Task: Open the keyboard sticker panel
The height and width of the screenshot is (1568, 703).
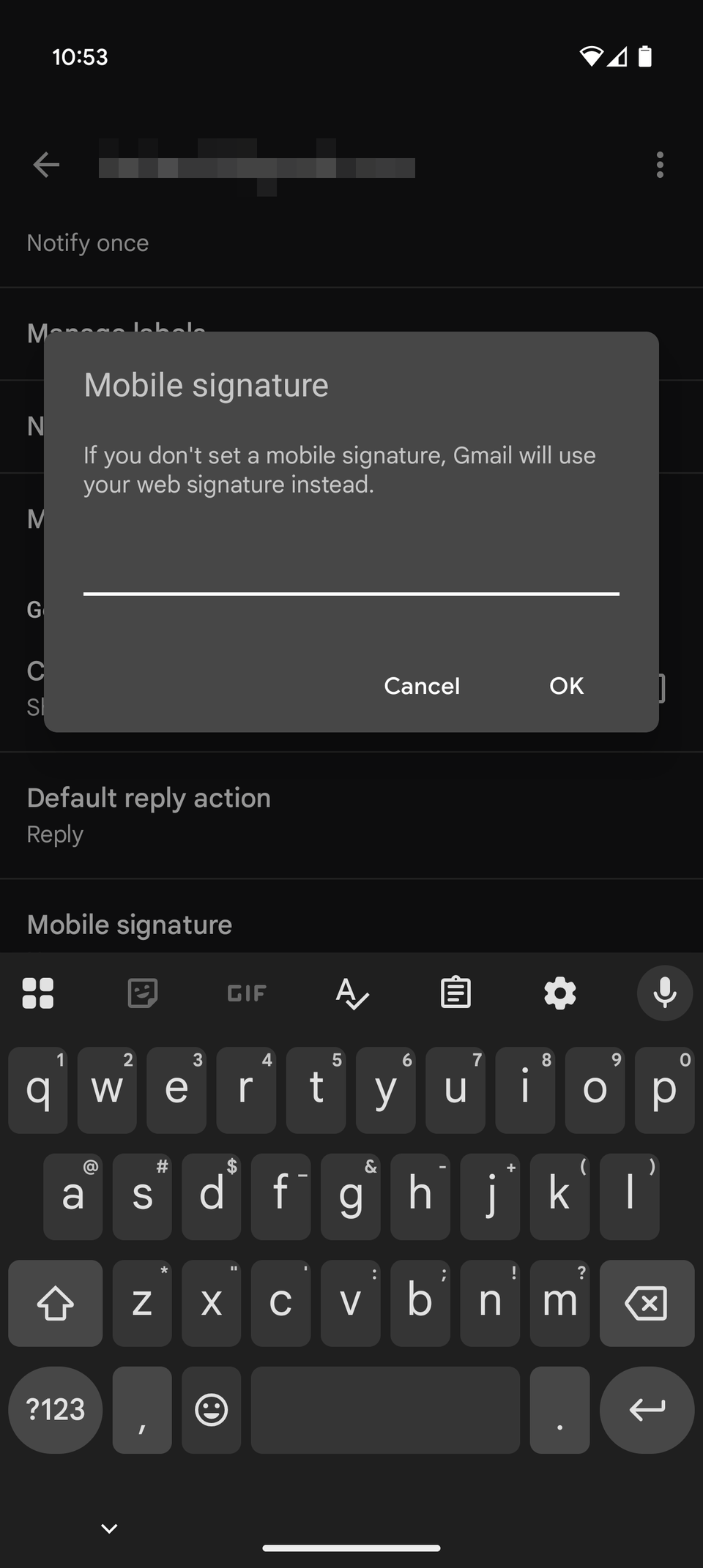Action: coord(142,993)
